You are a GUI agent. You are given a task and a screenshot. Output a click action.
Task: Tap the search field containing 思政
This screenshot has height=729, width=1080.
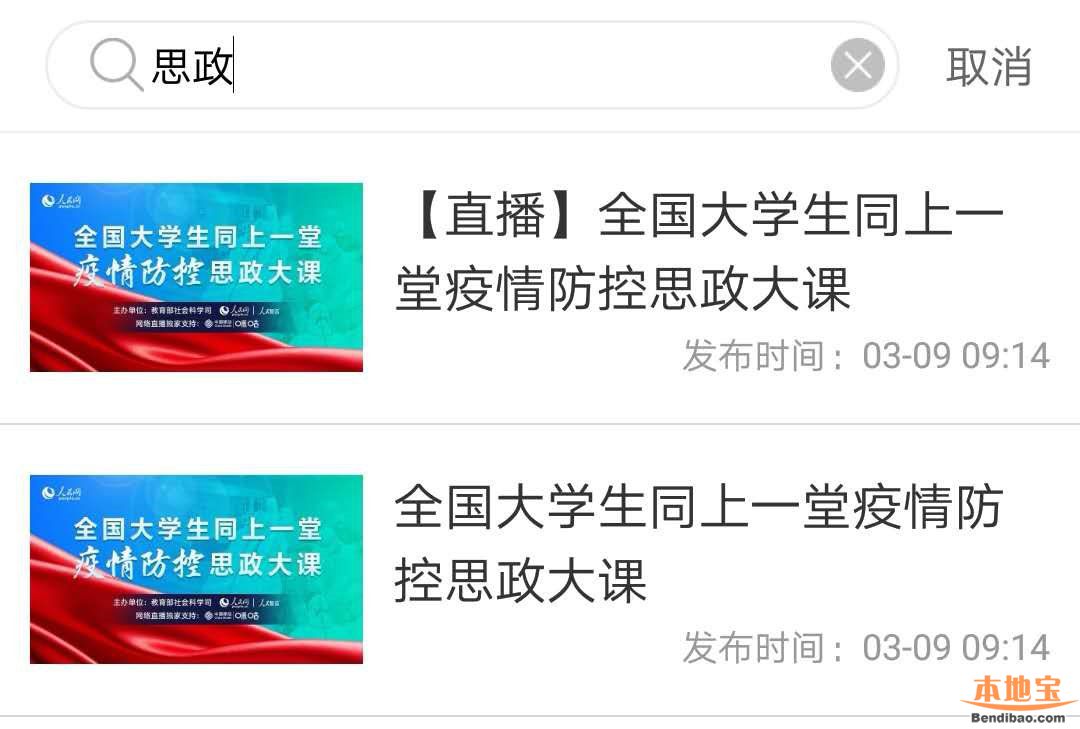[x=480, y=66]
